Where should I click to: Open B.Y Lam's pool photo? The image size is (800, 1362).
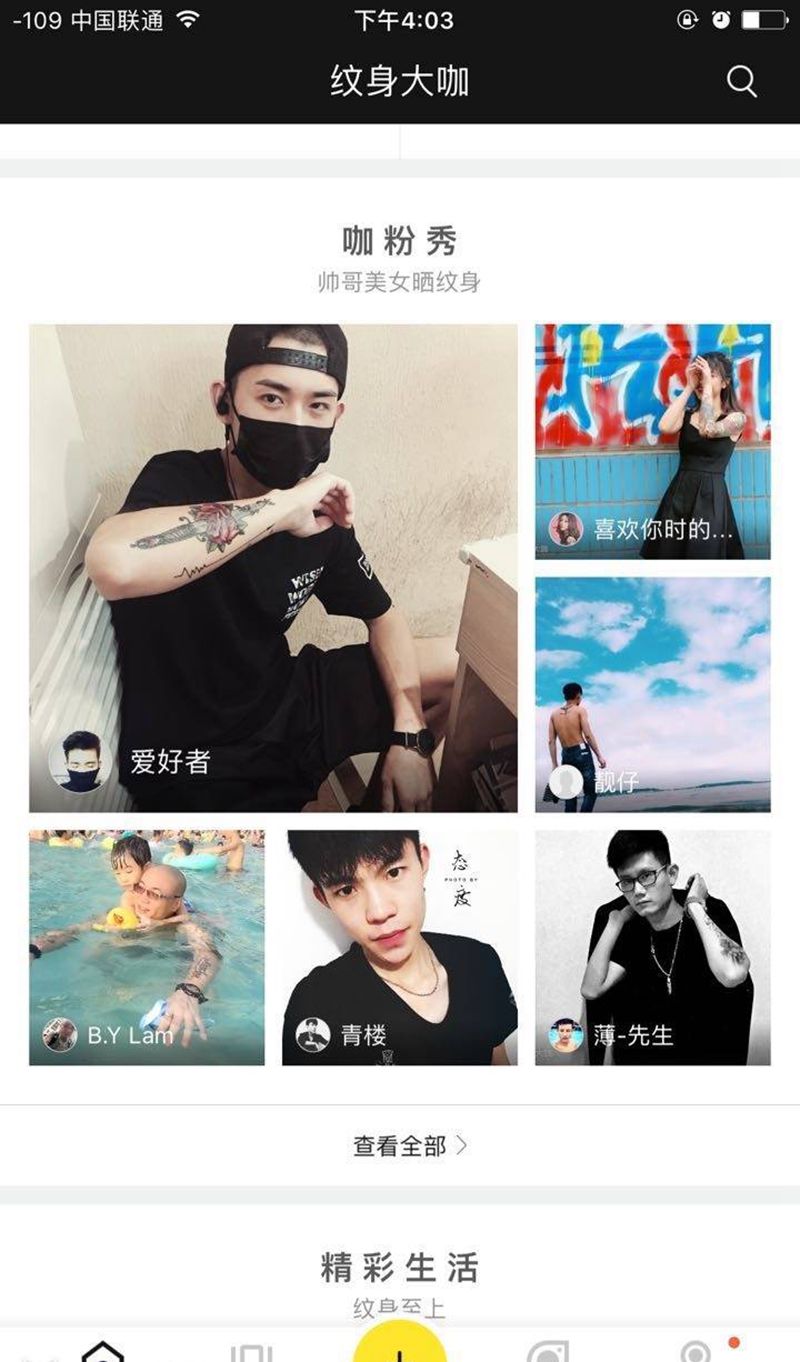pos(146,946)
